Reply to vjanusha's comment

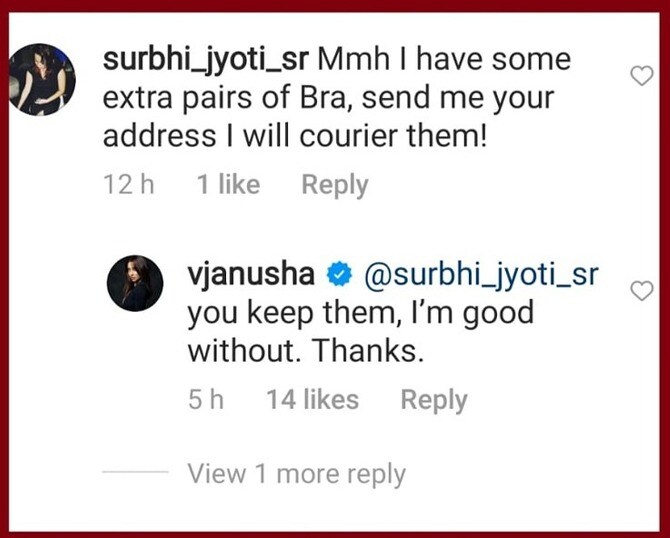tap(433, 400)
